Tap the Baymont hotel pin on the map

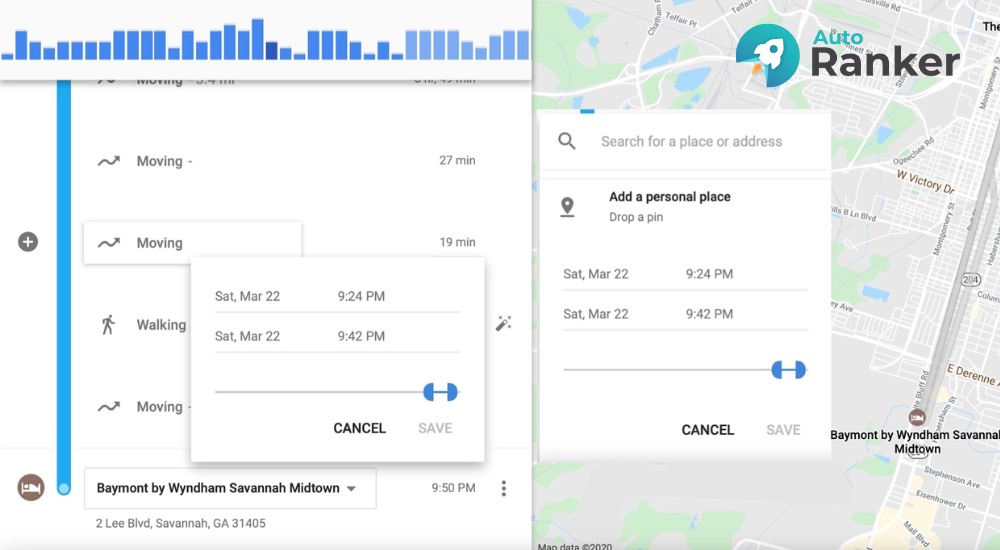(x=915, y=417)
